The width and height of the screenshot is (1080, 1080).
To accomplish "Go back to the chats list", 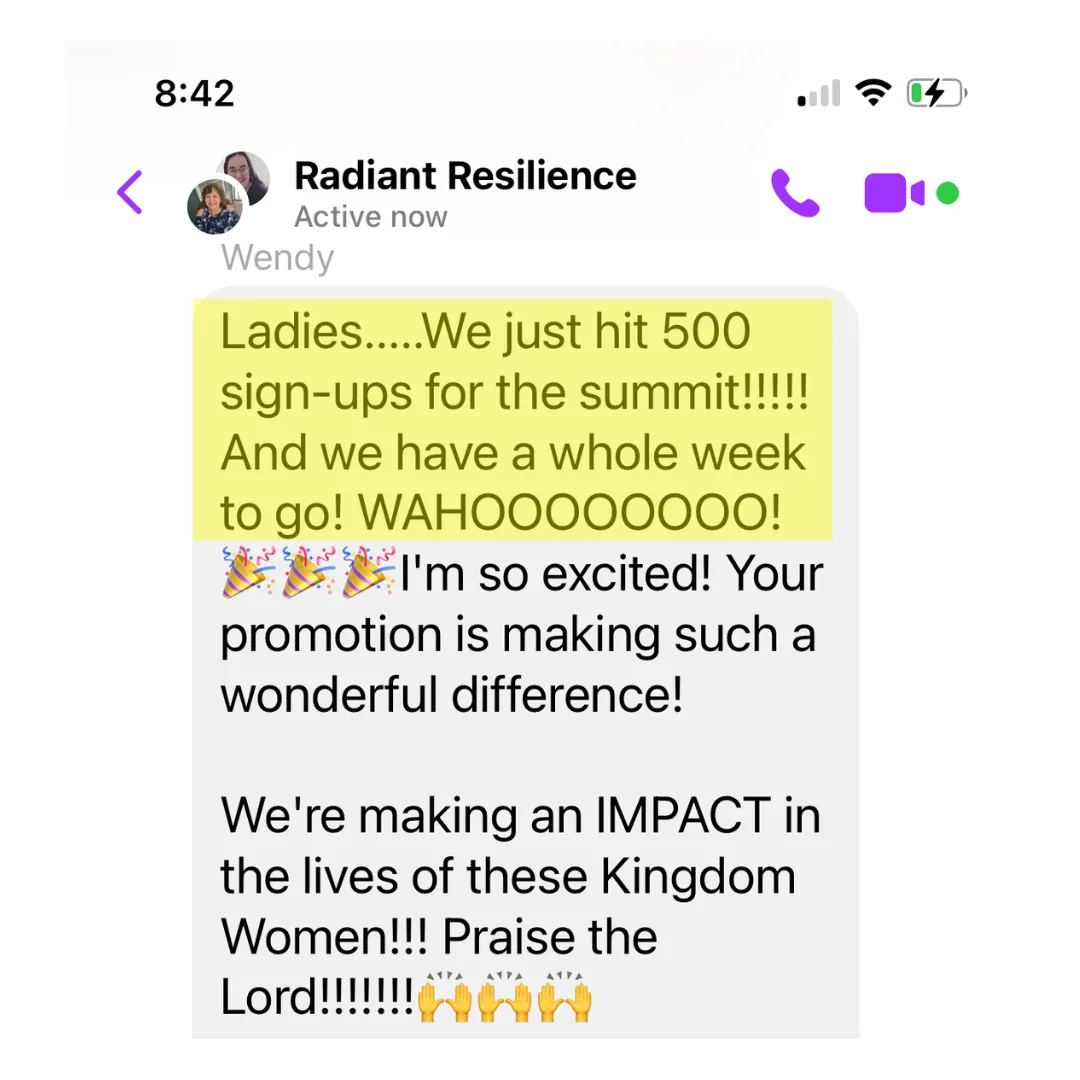I will pos(130,192).
